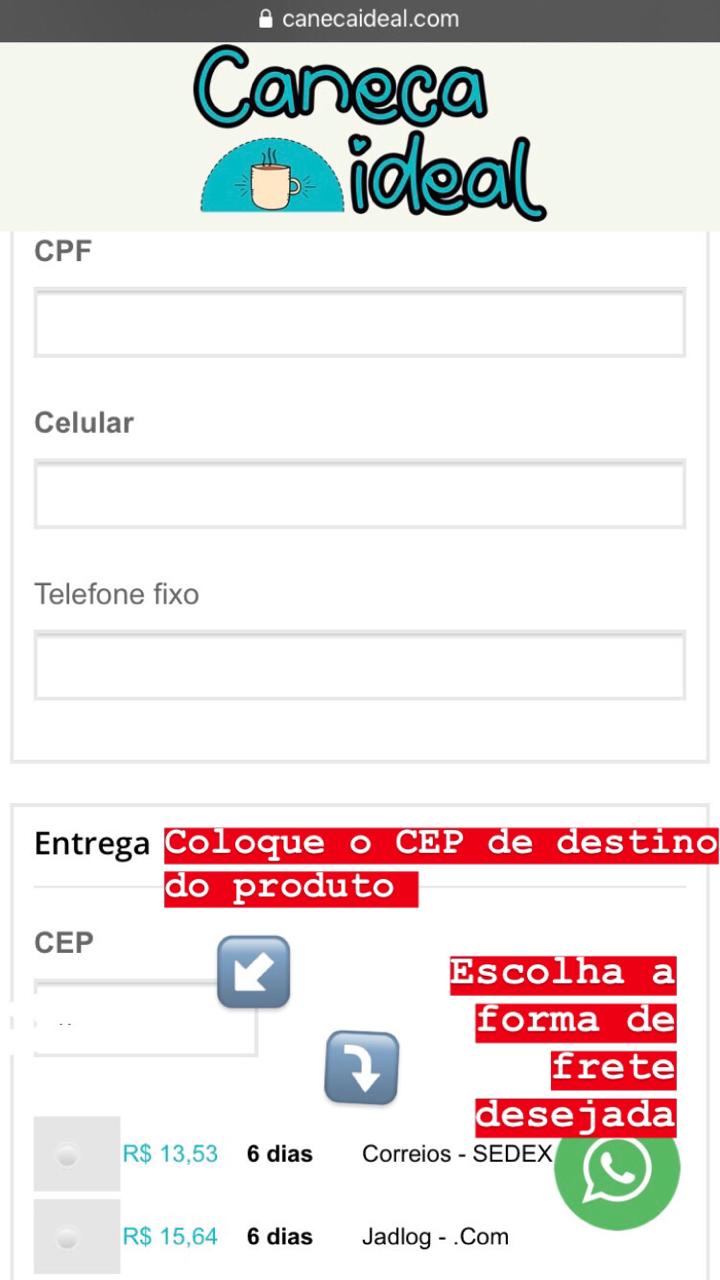Tap the CEP input box
This screenshot has height=1280, width=720.
[145, 1020]
